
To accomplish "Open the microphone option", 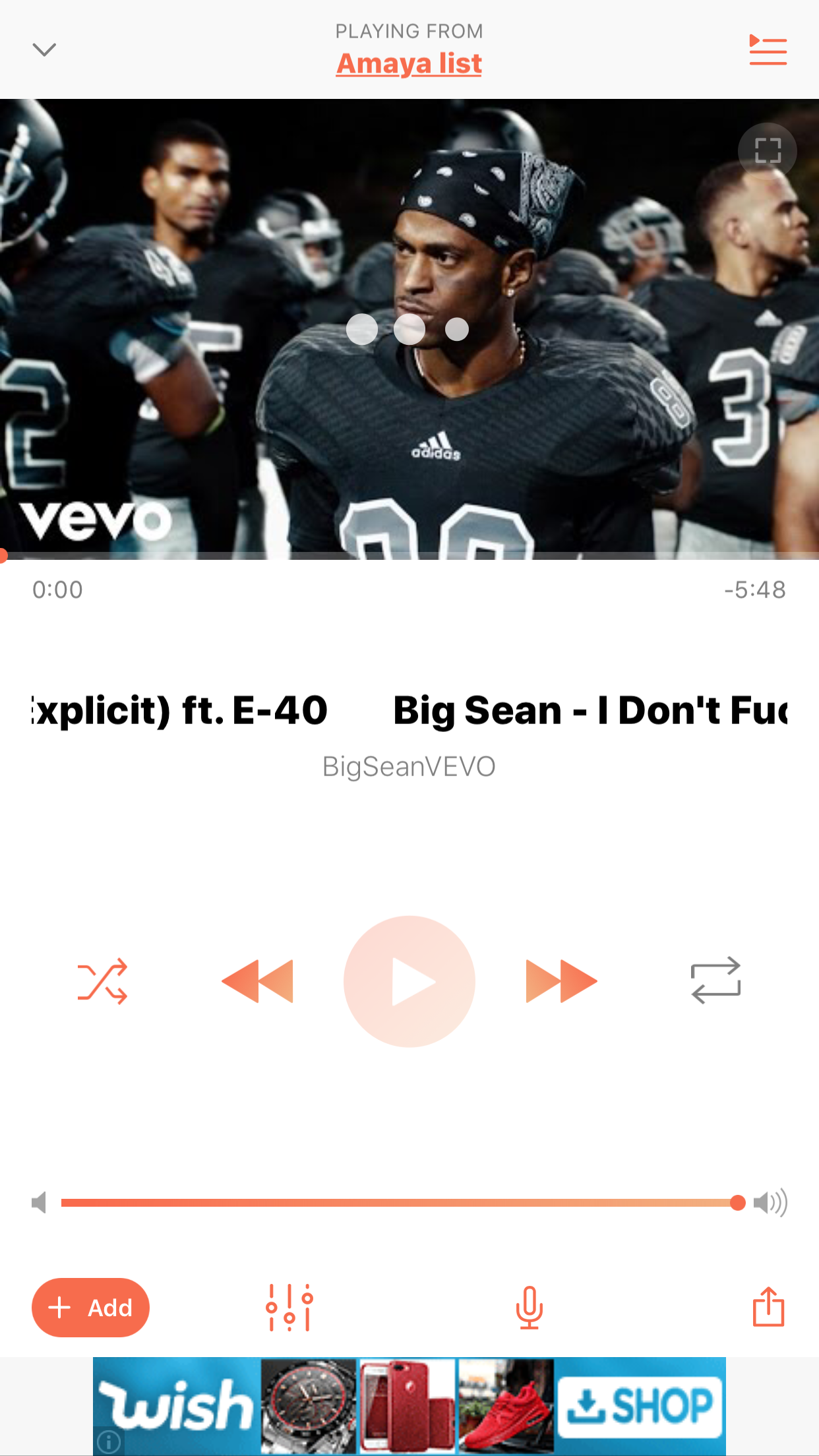I will [529, 1308].
